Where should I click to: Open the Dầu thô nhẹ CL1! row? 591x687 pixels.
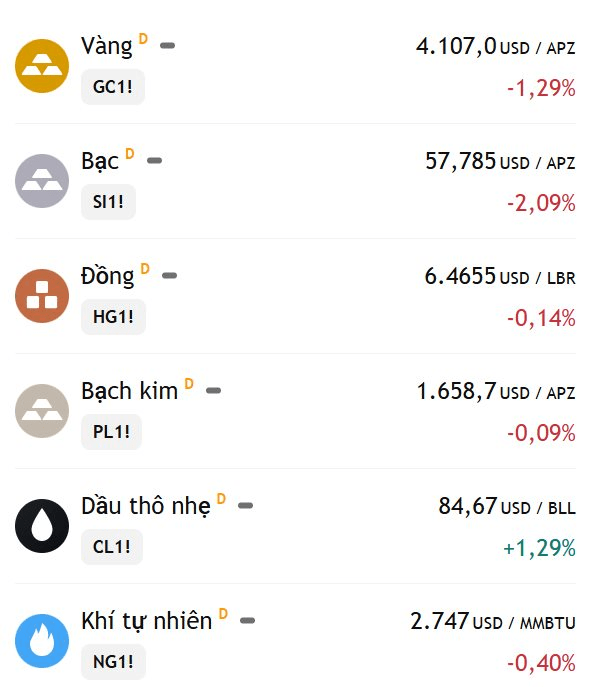point(295,526)
